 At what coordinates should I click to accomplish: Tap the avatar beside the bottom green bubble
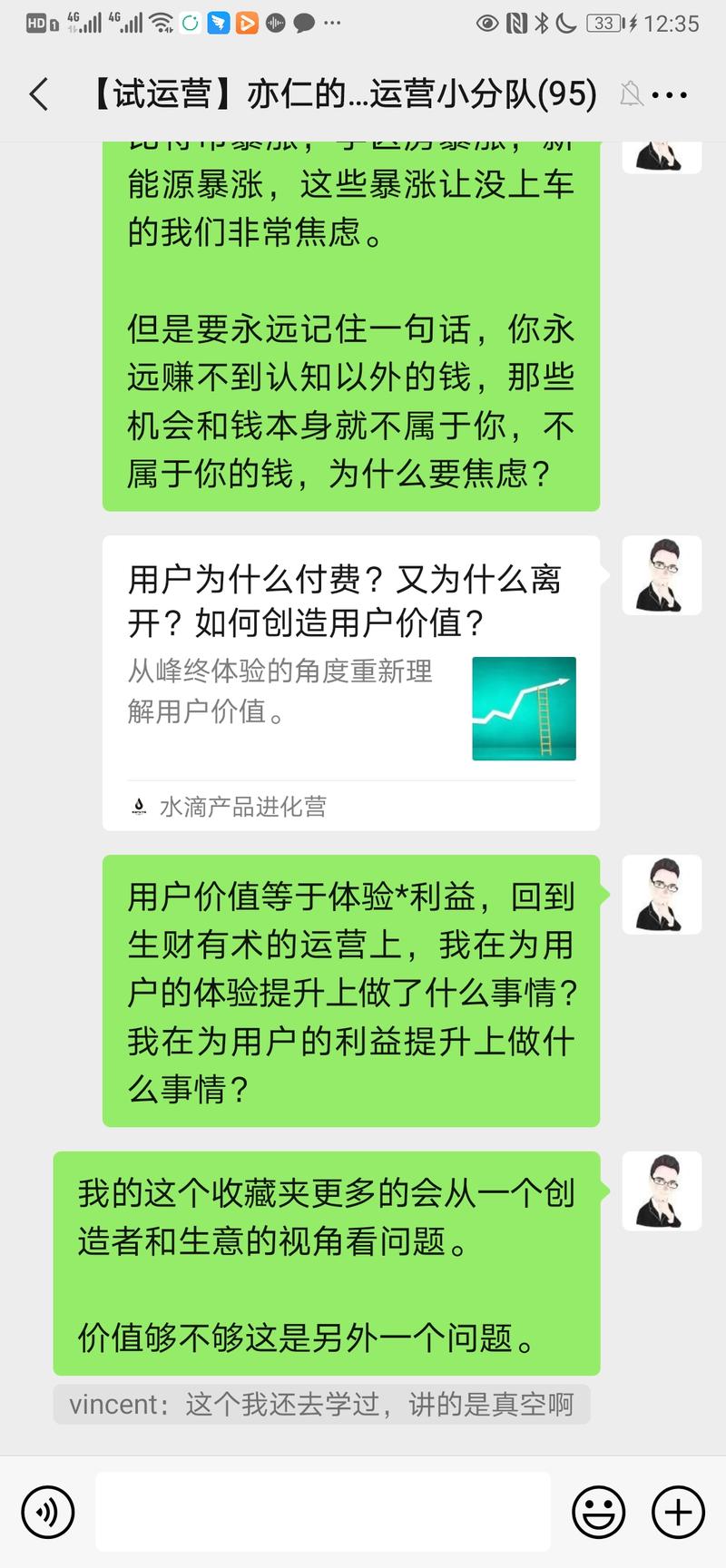(662, 1192)
